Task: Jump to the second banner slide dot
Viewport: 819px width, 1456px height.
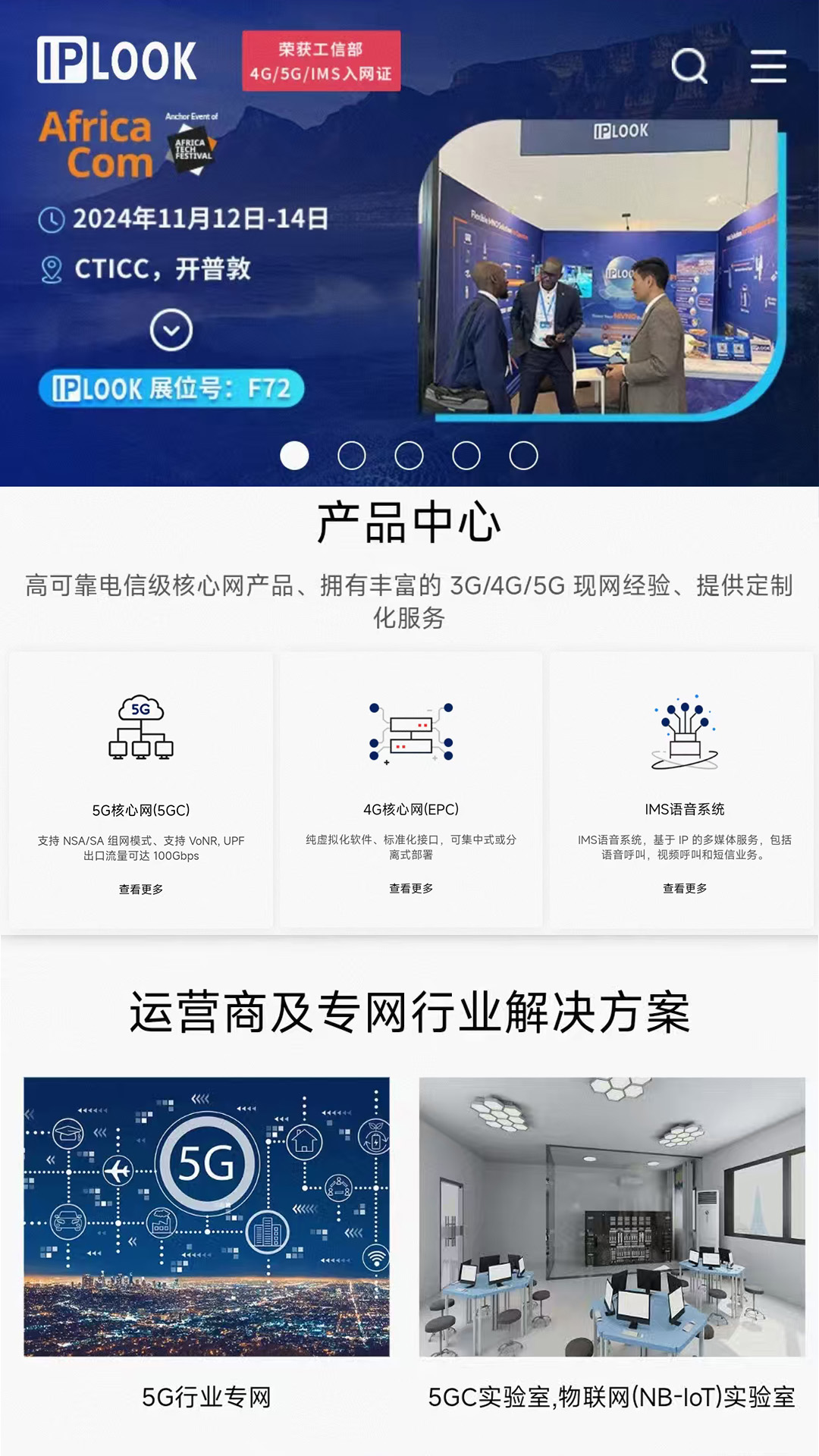Action: (x=352, y=456)
